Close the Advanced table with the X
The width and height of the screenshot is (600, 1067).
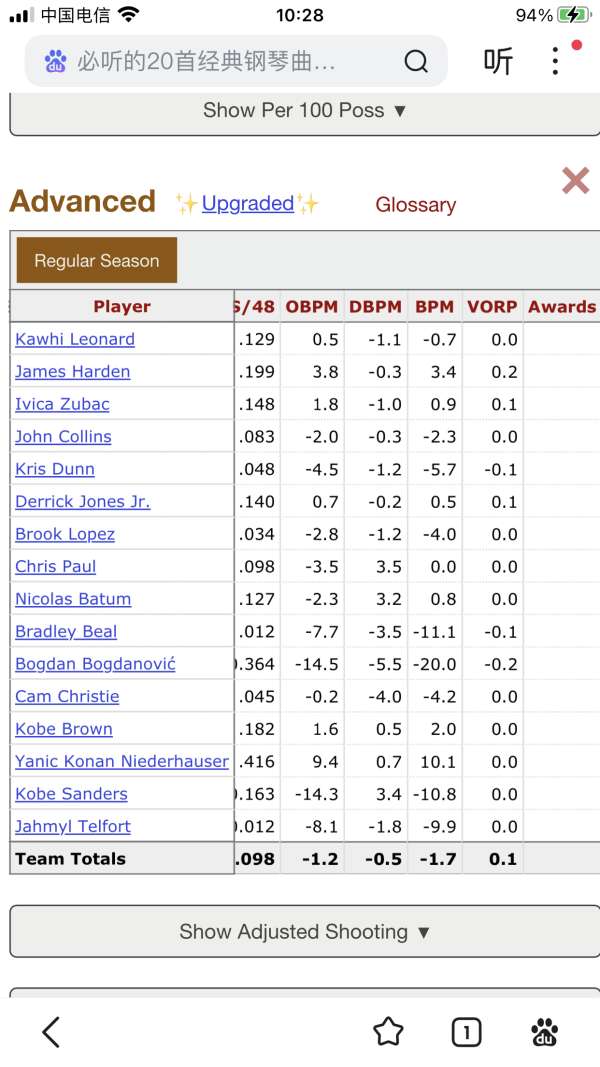click(576, 181)
